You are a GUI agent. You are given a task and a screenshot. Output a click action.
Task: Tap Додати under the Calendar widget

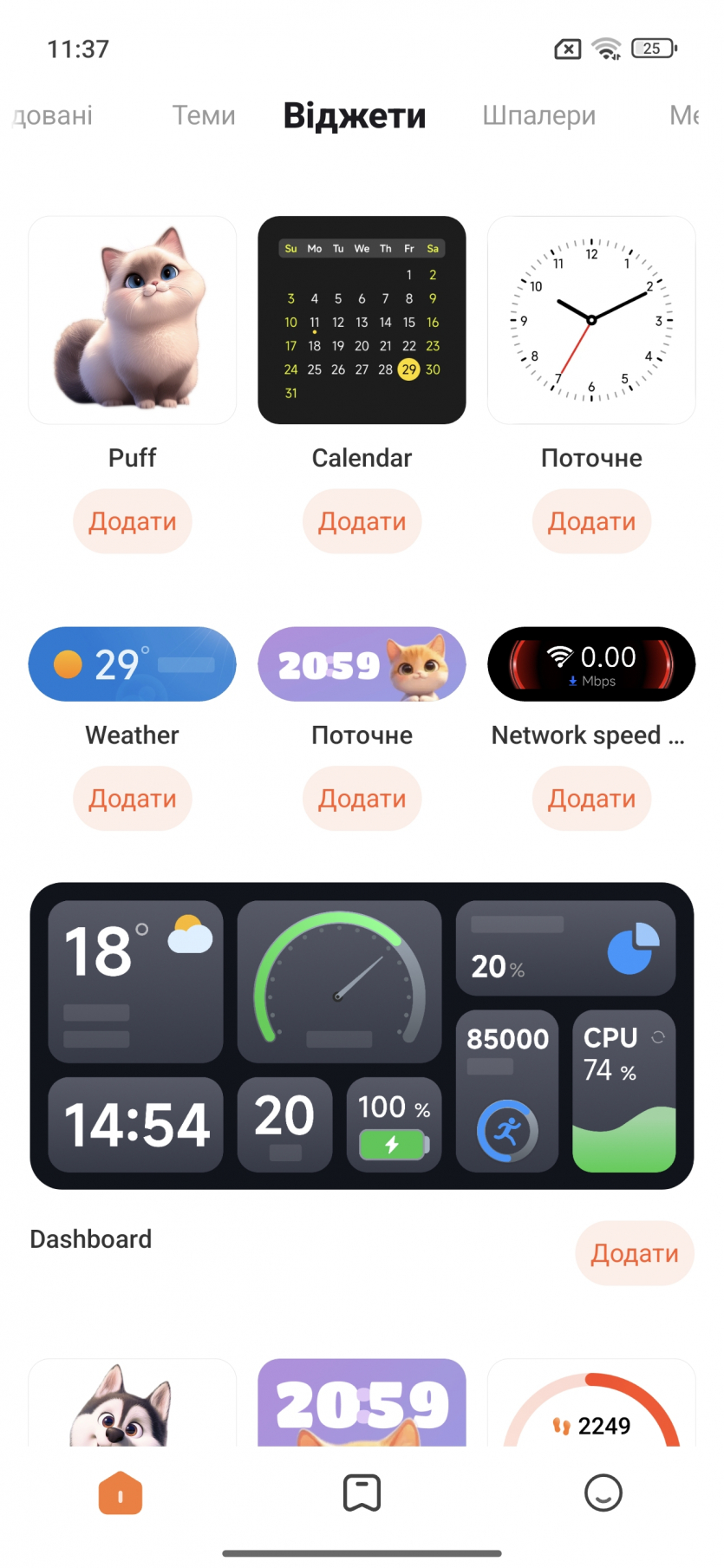[362, 521]
